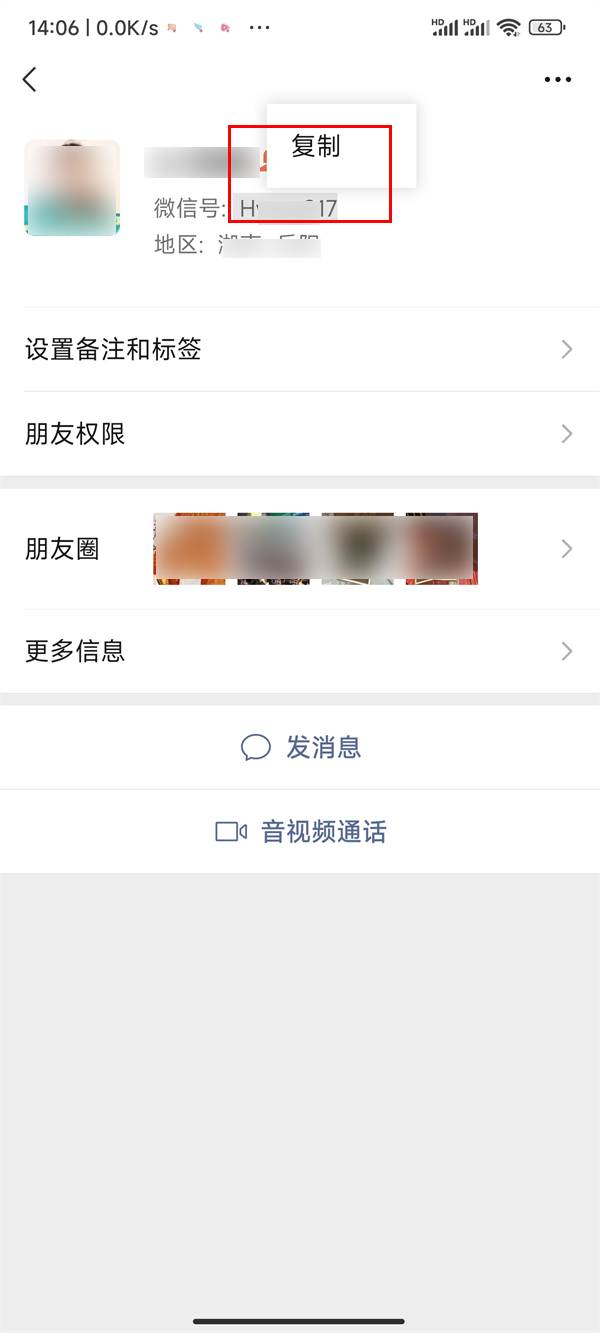Open 设置备注和标签 settings
This screenshot has height=1333, width=600.
[x=300, y=349]
